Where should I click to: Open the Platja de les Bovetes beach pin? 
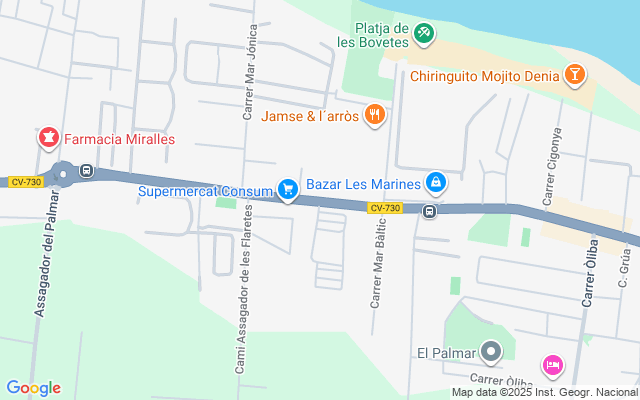424,34
